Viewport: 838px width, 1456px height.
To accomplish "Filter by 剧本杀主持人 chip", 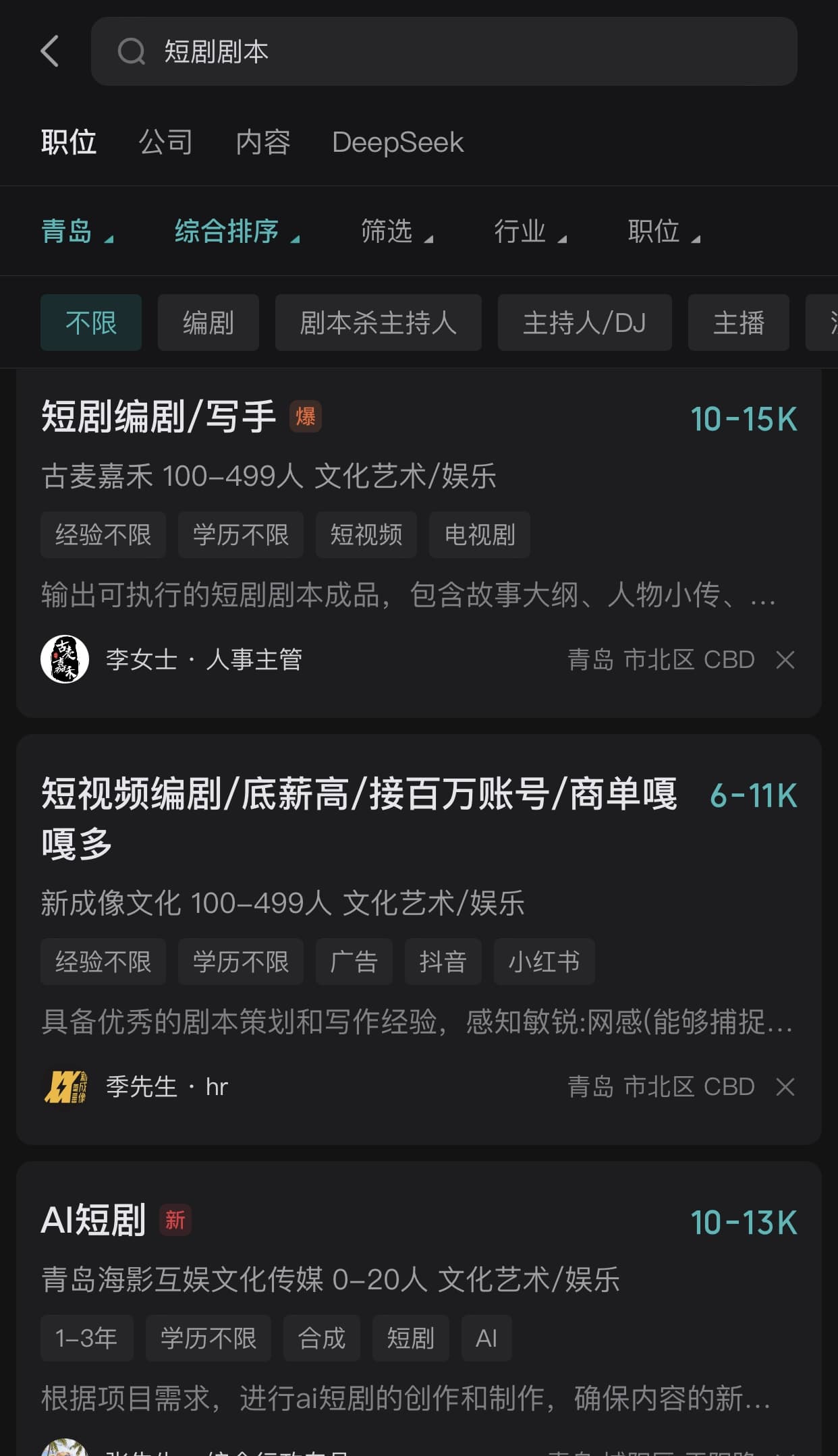I will (x=378, y=323).
